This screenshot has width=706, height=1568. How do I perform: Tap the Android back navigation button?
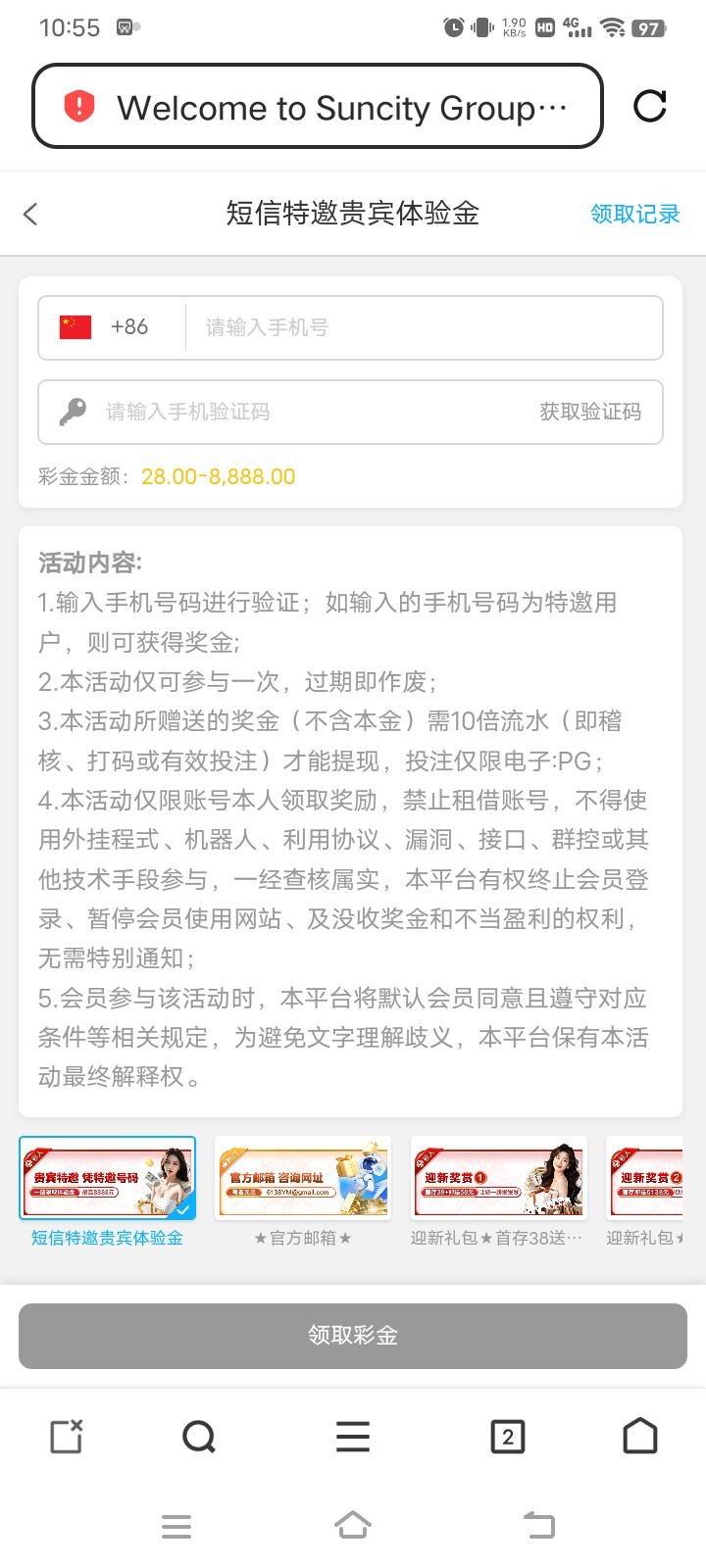[x=537, y=1525]
